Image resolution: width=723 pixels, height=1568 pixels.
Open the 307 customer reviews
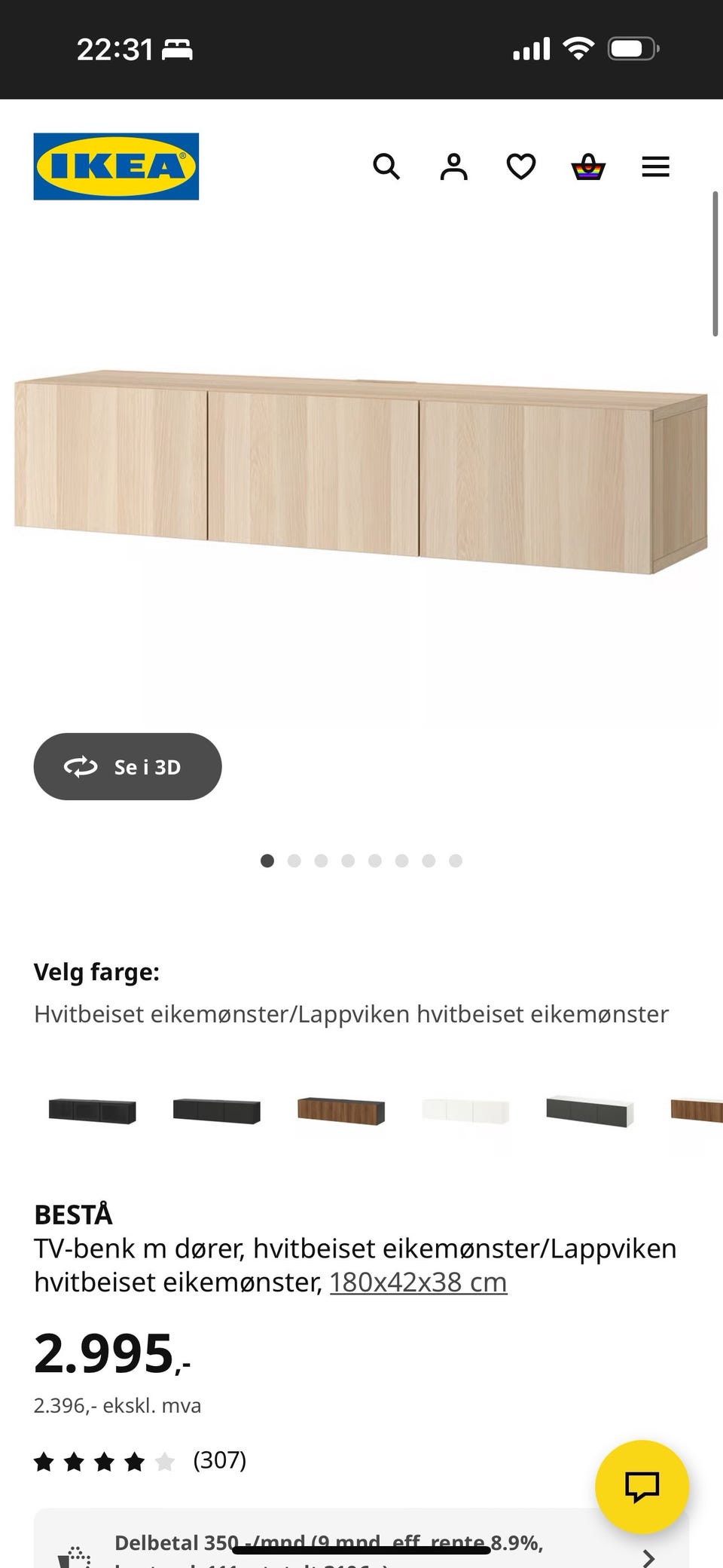point(220,1459)
